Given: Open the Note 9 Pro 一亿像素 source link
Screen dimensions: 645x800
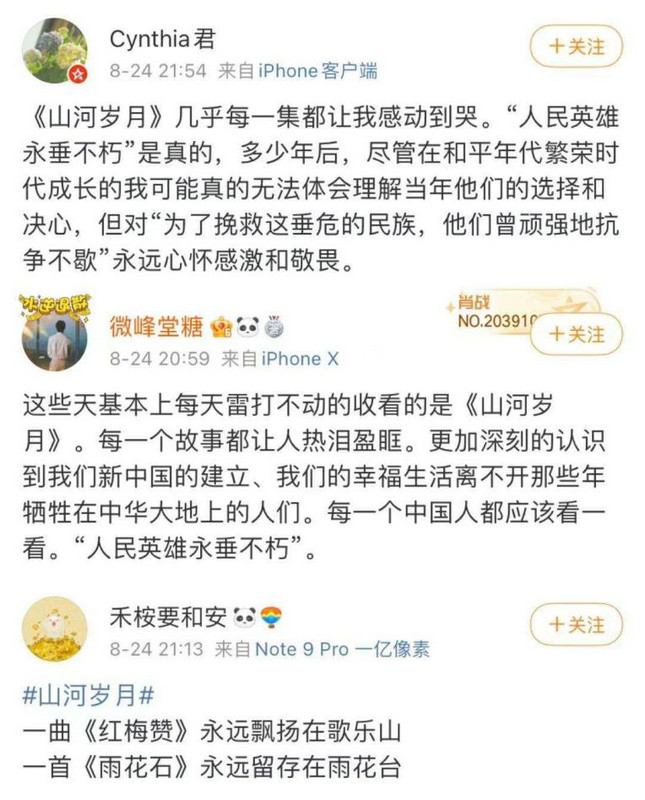Looking at the screenshot, I should (x=342, y=649).
